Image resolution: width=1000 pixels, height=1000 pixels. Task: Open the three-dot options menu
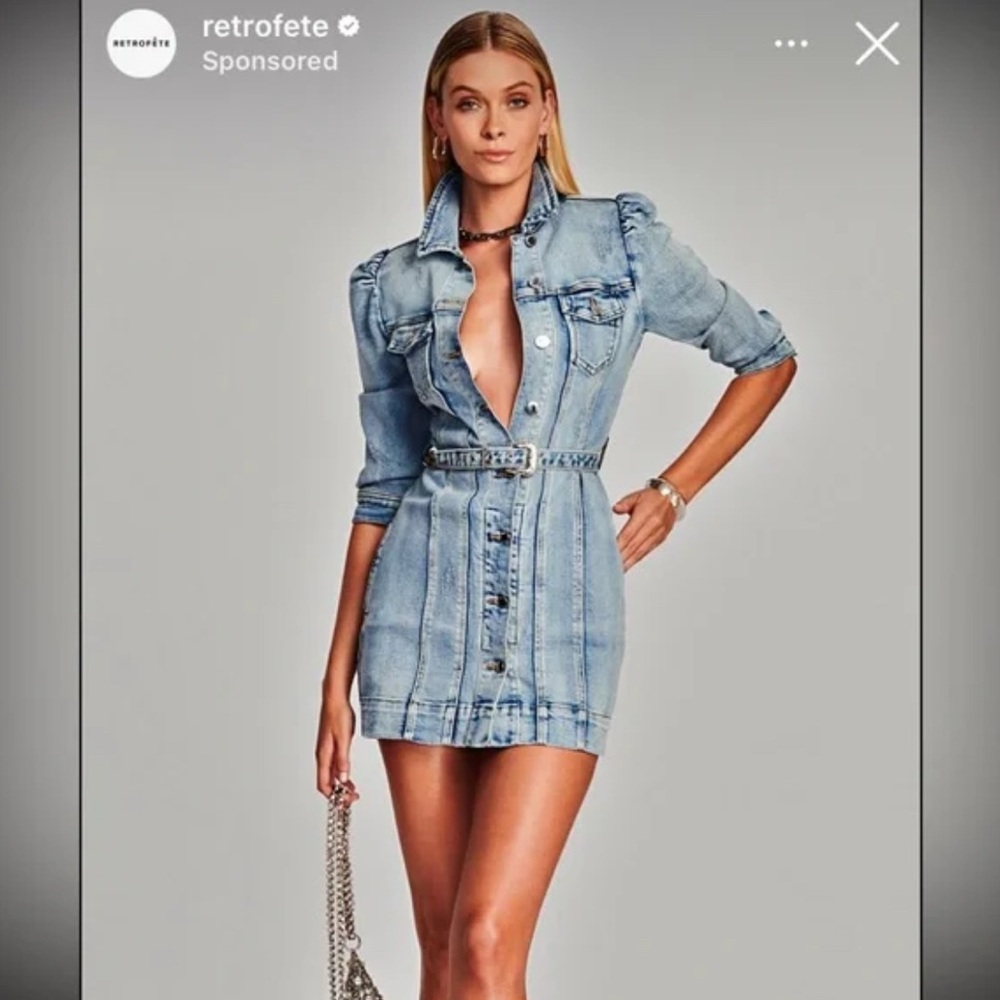(791, 44)
